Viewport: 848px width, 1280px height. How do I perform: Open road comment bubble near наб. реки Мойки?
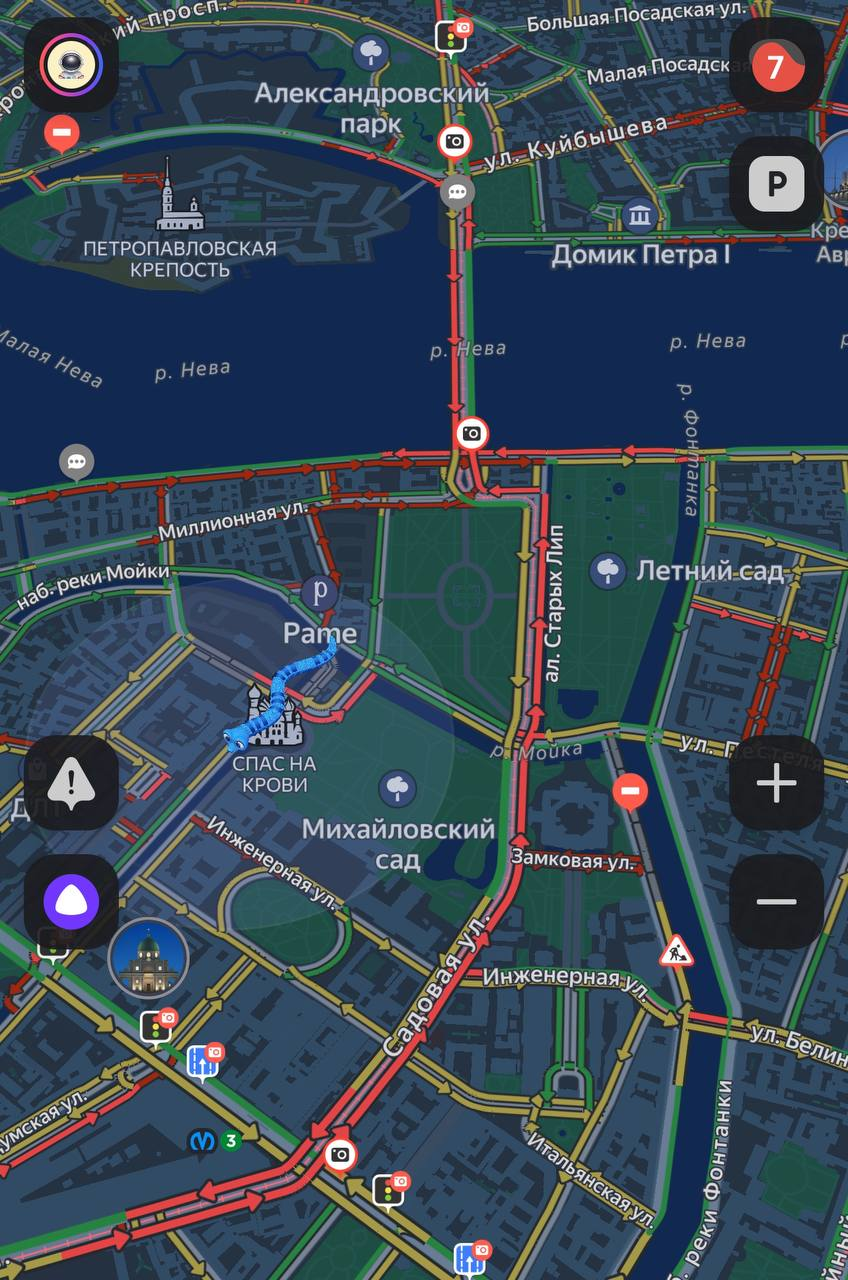76,462
